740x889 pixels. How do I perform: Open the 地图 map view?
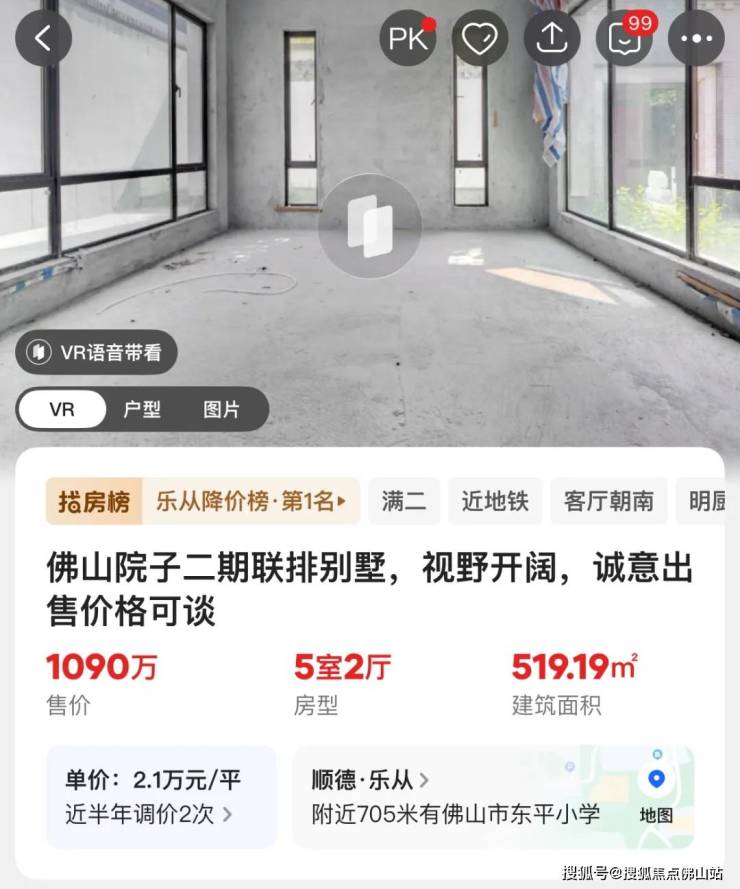click(x=656, y=796)
